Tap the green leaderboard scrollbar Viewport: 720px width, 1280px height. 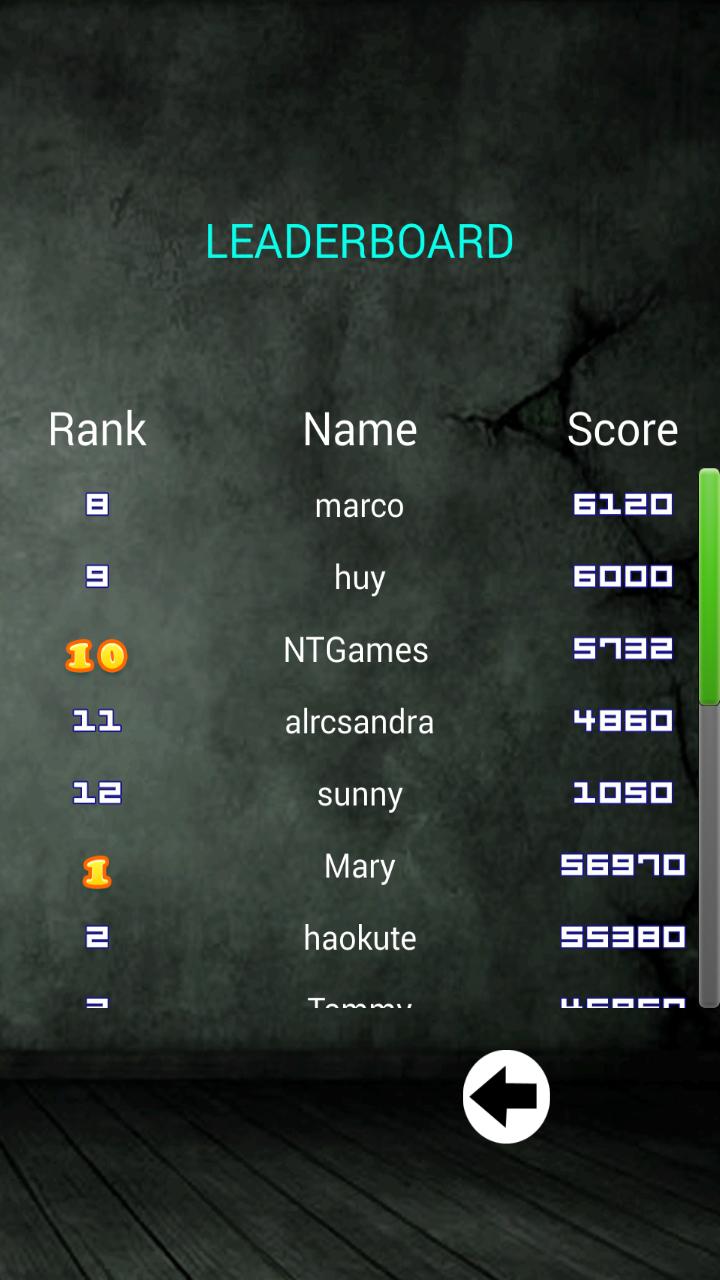tap(709, 587)
